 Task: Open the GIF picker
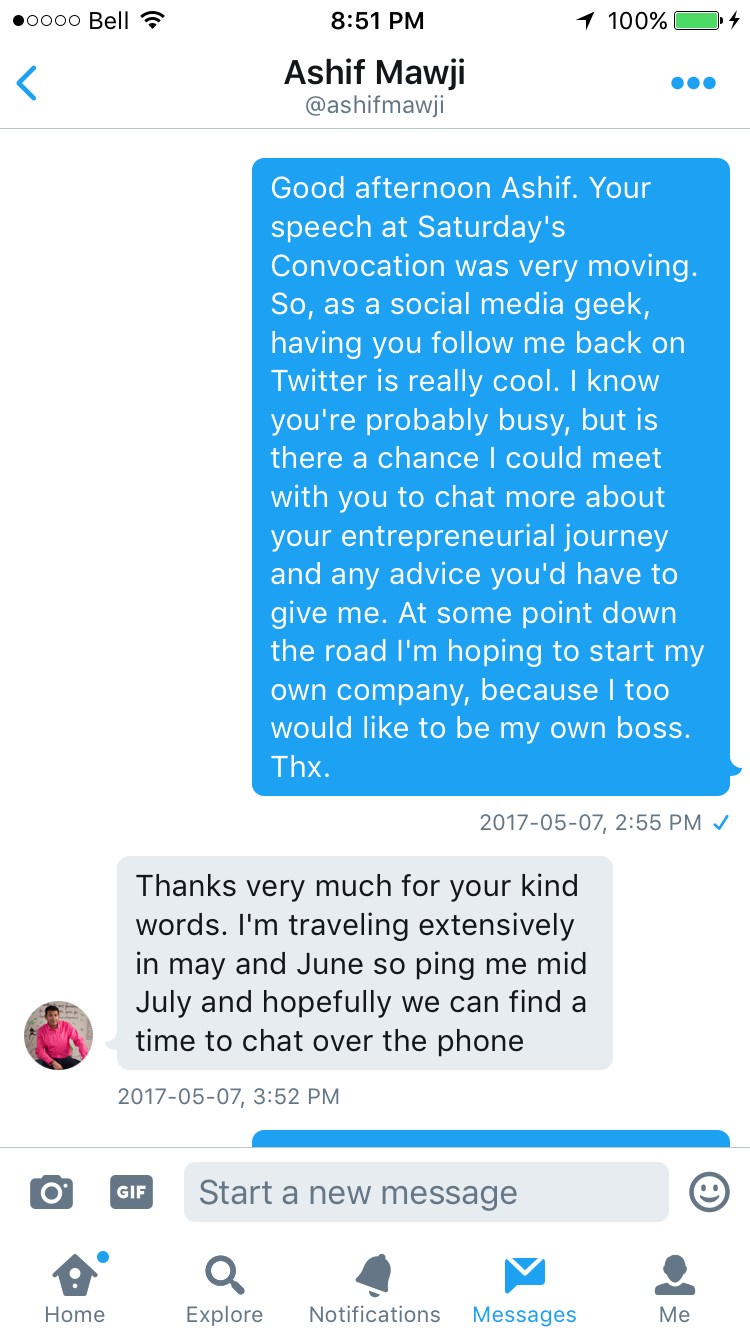click(131, 1192)
